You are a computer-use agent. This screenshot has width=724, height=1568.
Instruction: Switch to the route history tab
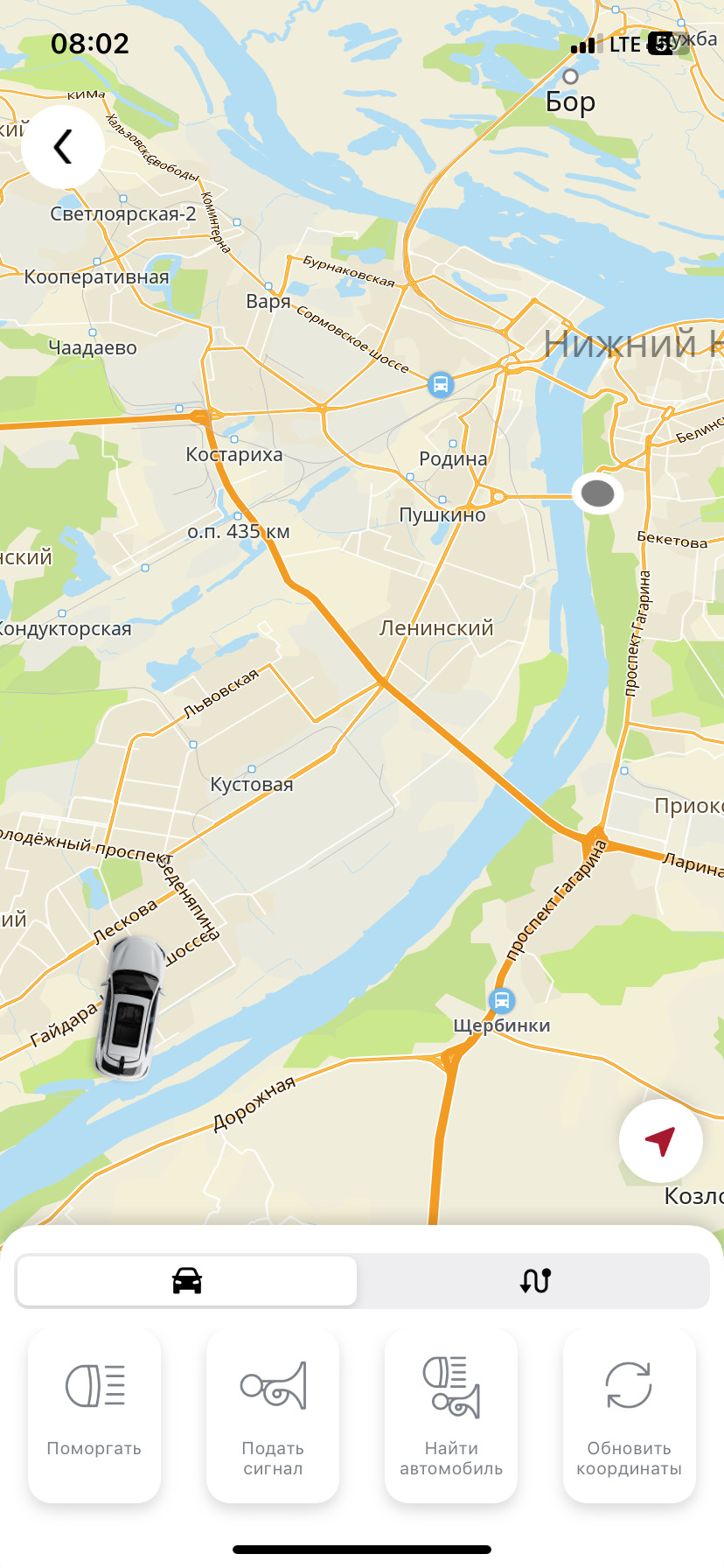(534, 1281)
